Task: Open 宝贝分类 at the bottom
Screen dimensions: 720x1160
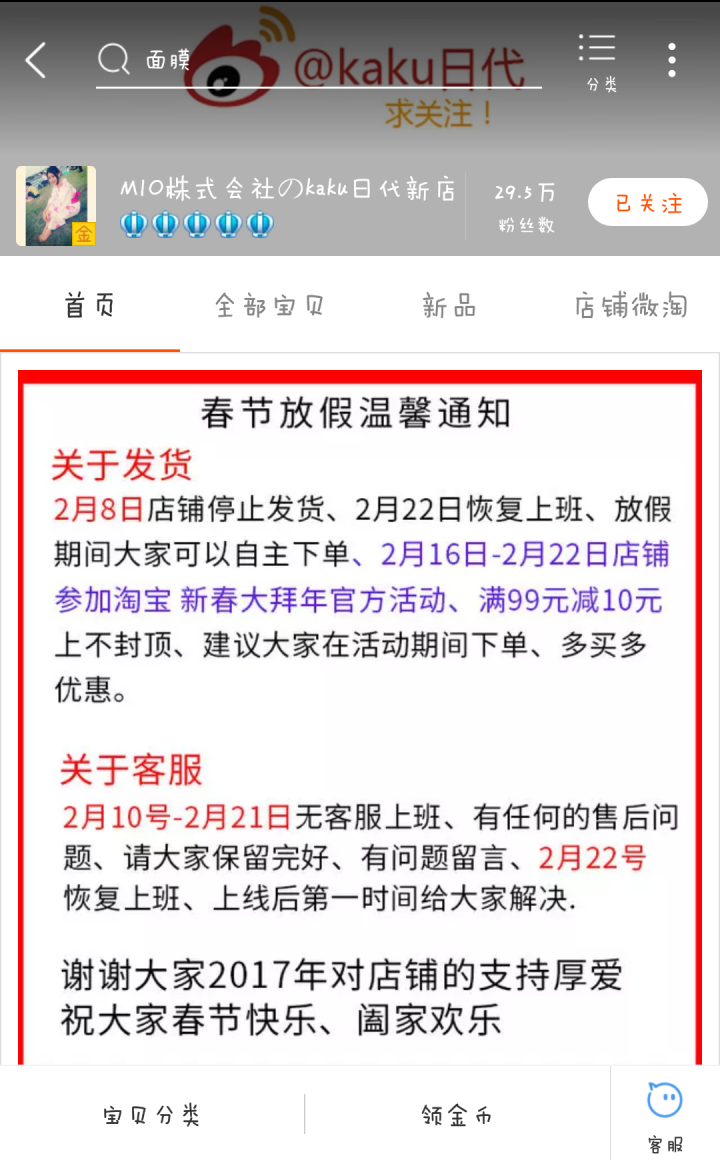Action: click(x=152, y=1115)
